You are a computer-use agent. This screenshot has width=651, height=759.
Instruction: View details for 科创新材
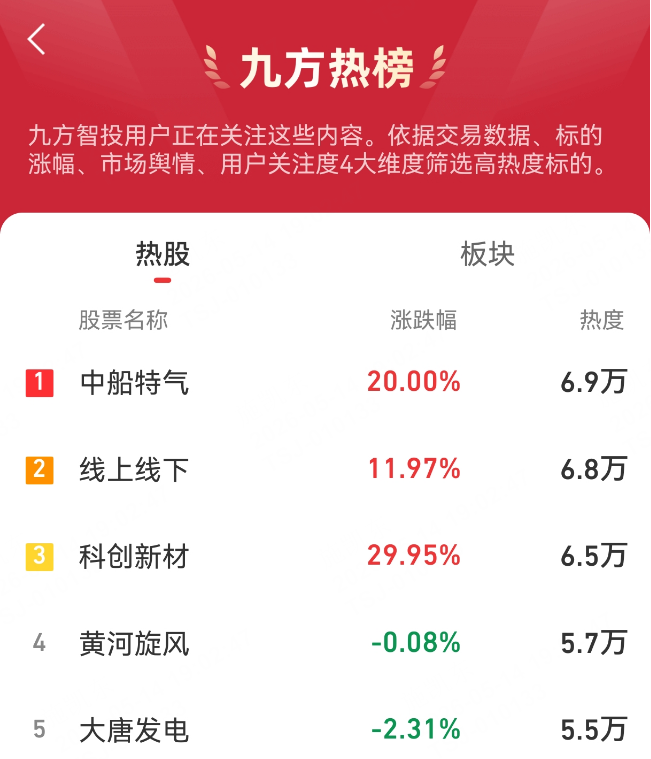(x=325, y=556)
